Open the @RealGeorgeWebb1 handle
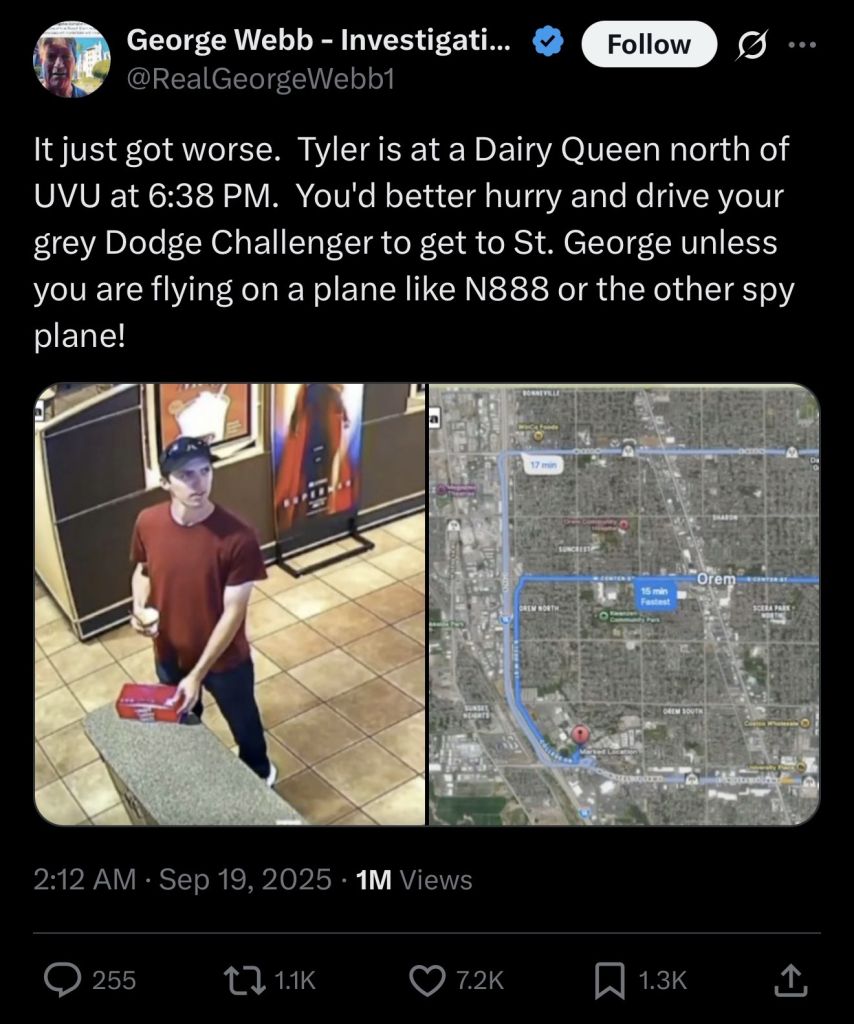 261,78
